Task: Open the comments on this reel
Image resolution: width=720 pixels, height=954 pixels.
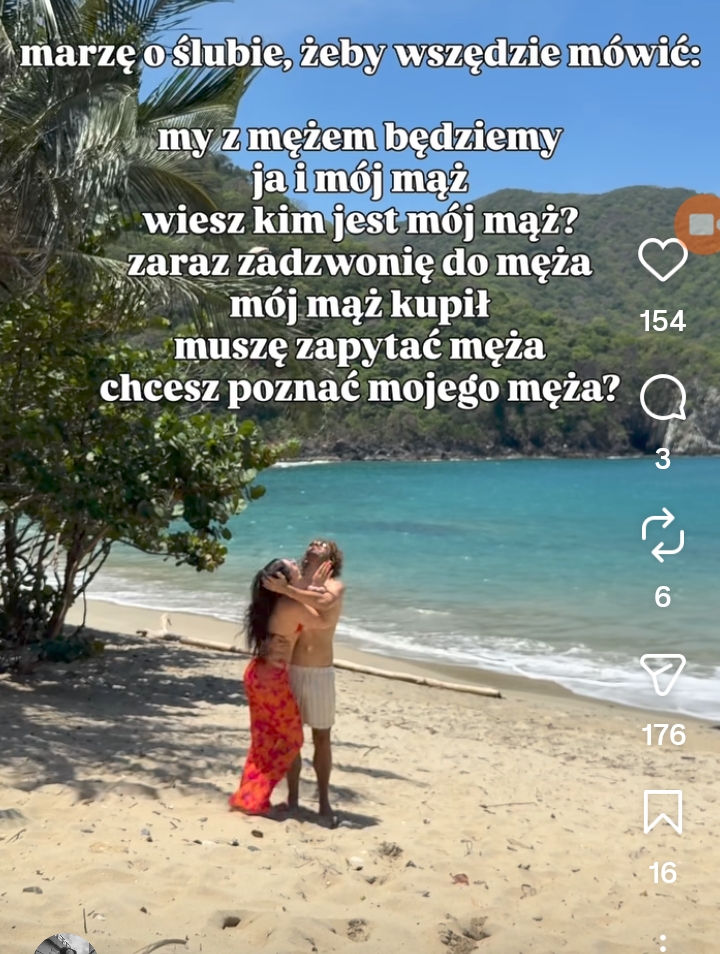Action: pyautogui.click(x=662, y=400)
